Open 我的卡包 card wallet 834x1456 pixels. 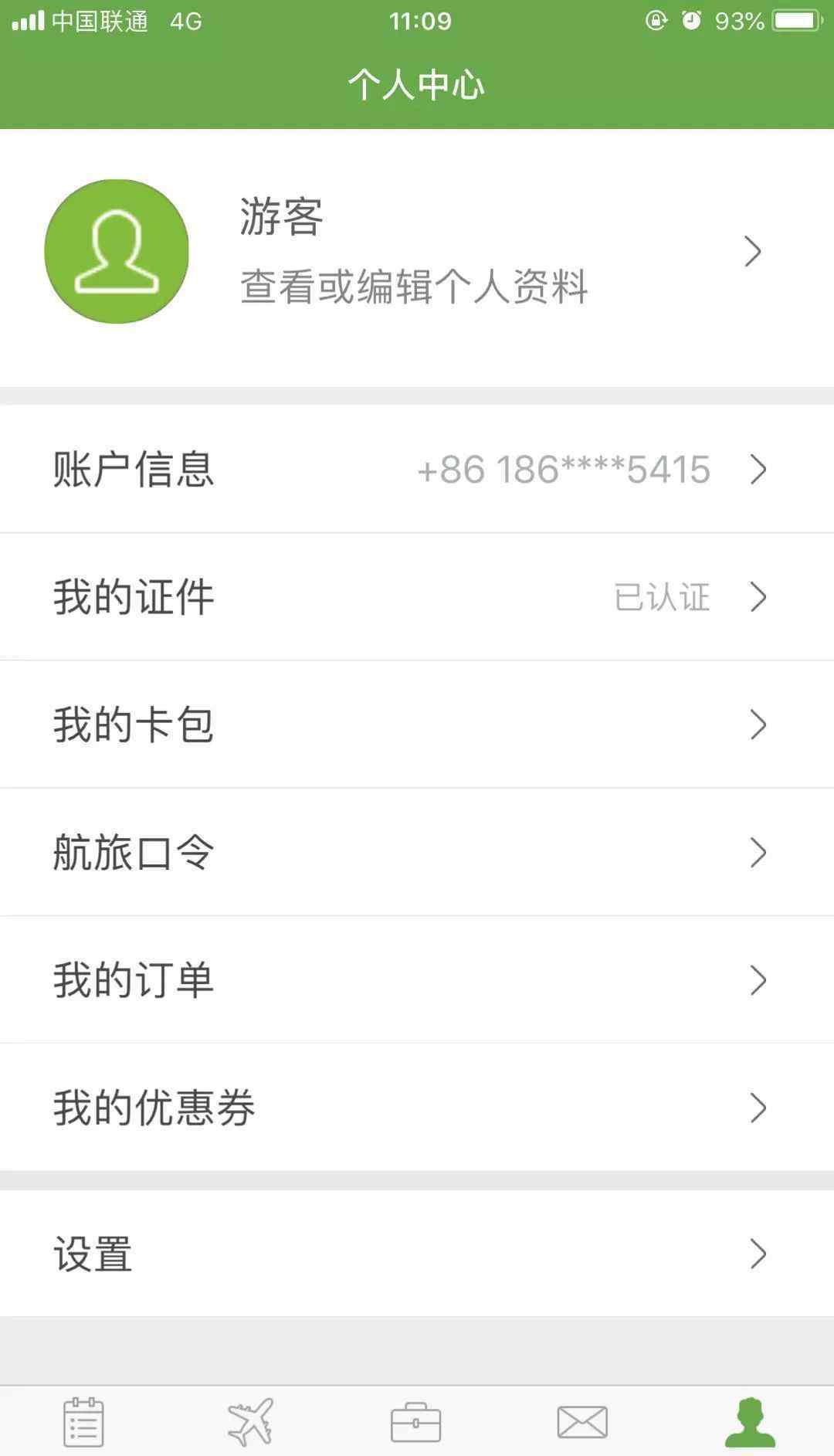[x=417, y=725]
